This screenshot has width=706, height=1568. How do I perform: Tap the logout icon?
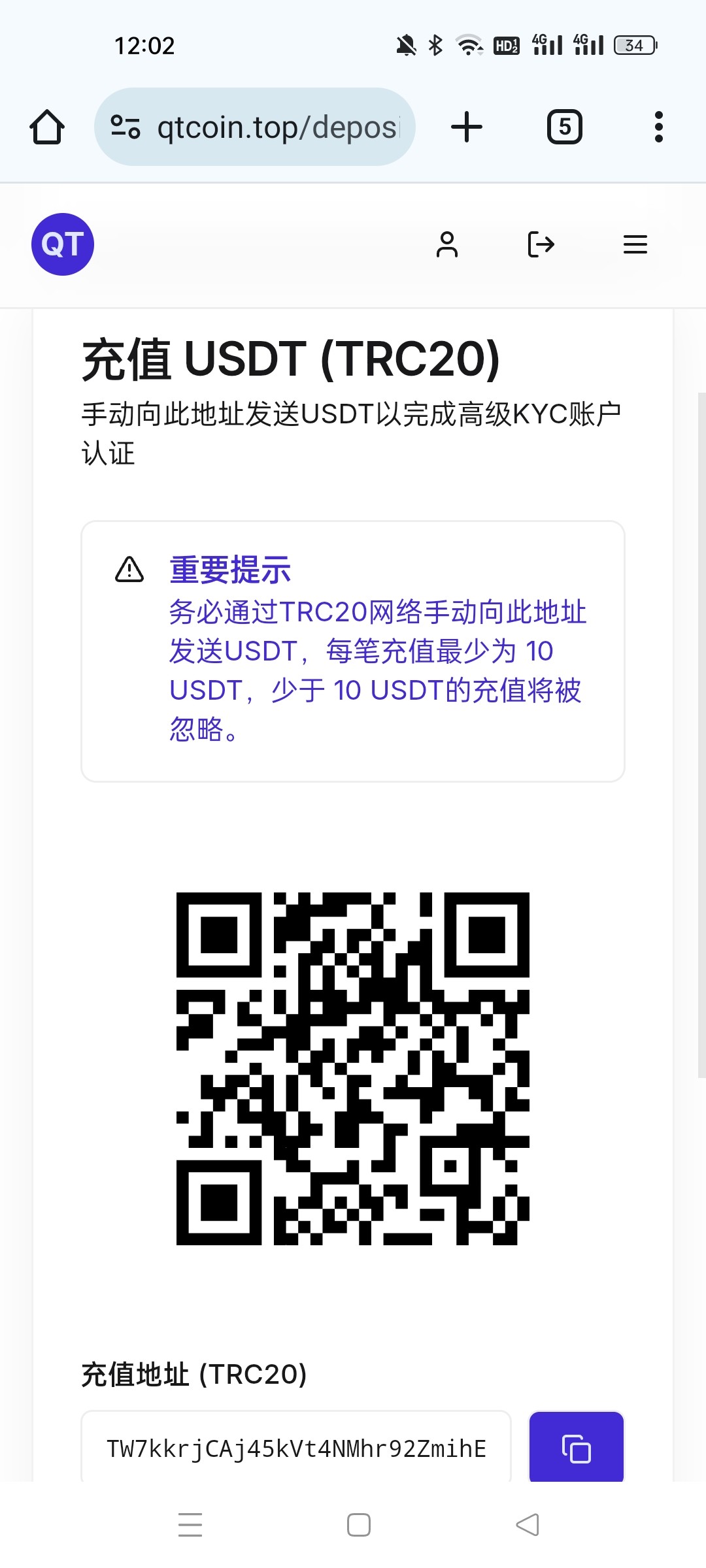541,244
